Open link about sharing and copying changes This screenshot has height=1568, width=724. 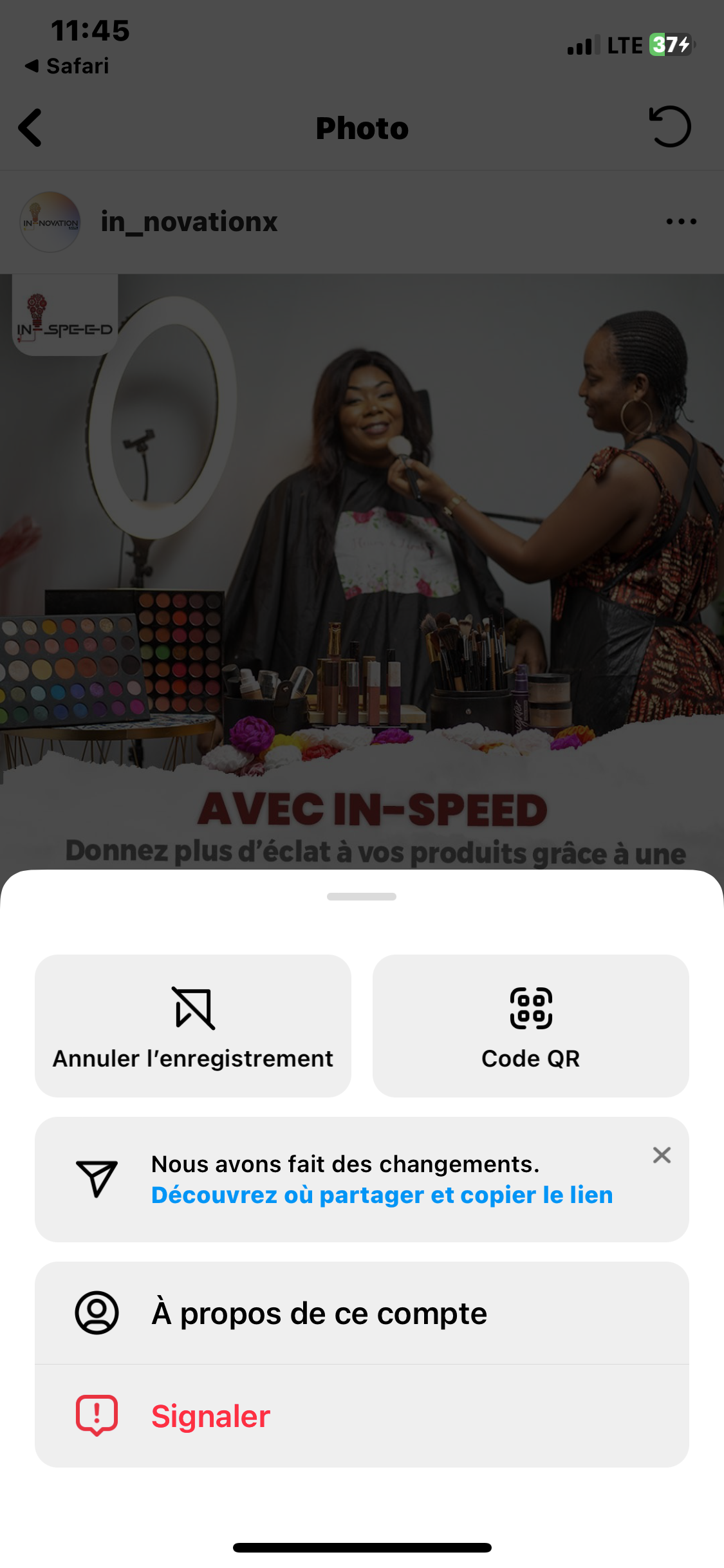click(382, 1195)
